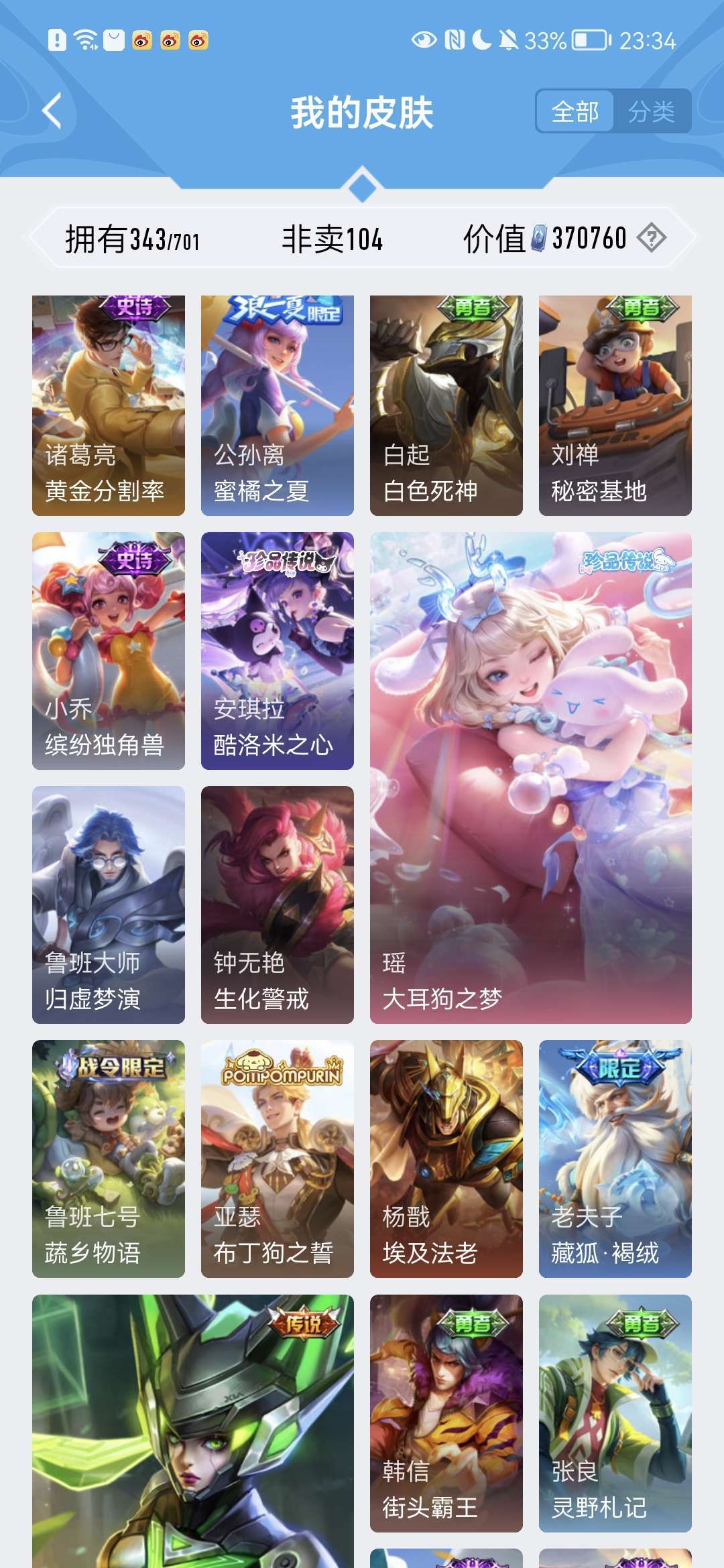The height and width of the screenshot is (1568, 724).
Task: View 鲁班大师 归虚梦演 skin
Action: pos(109,905)
